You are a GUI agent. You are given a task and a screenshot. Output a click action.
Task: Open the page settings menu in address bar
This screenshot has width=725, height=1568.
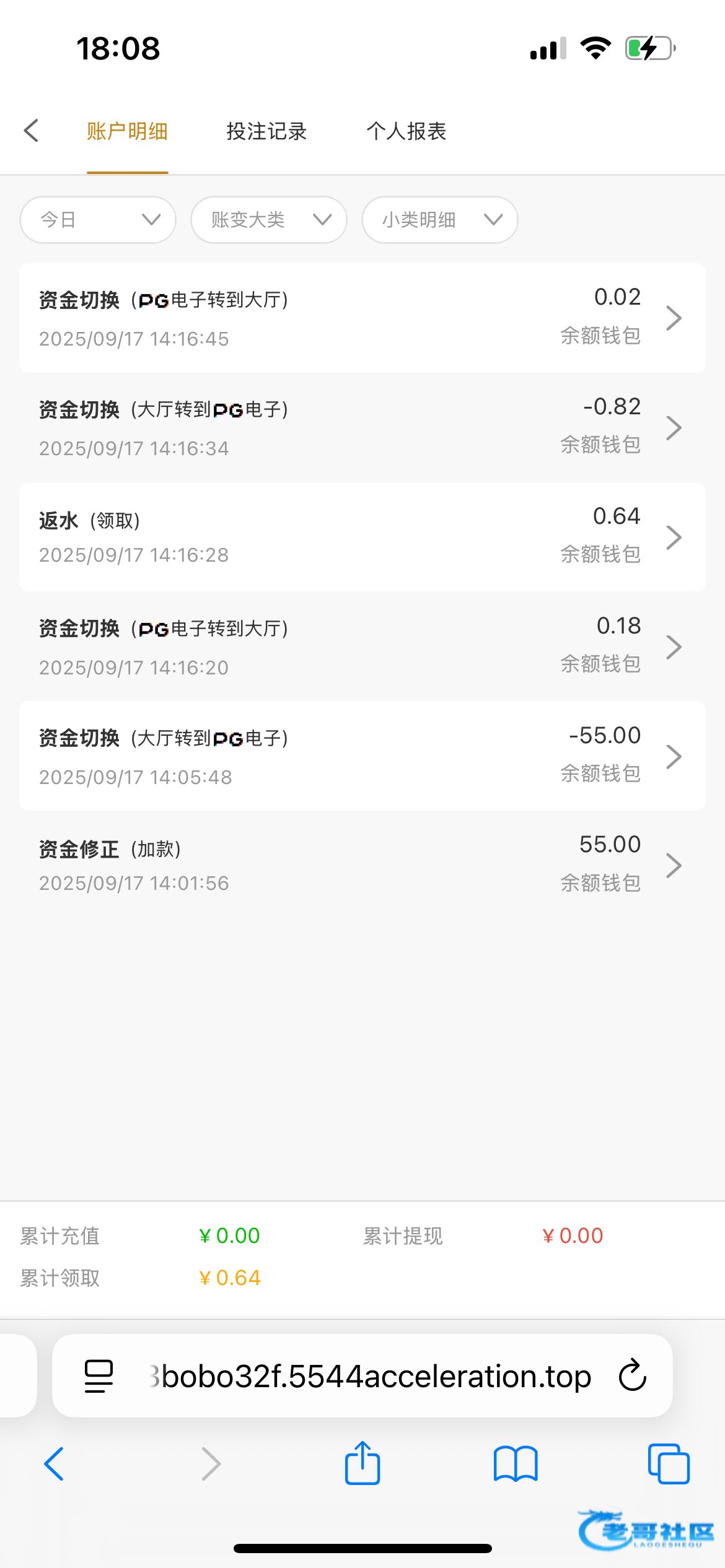click(99, 1376)
